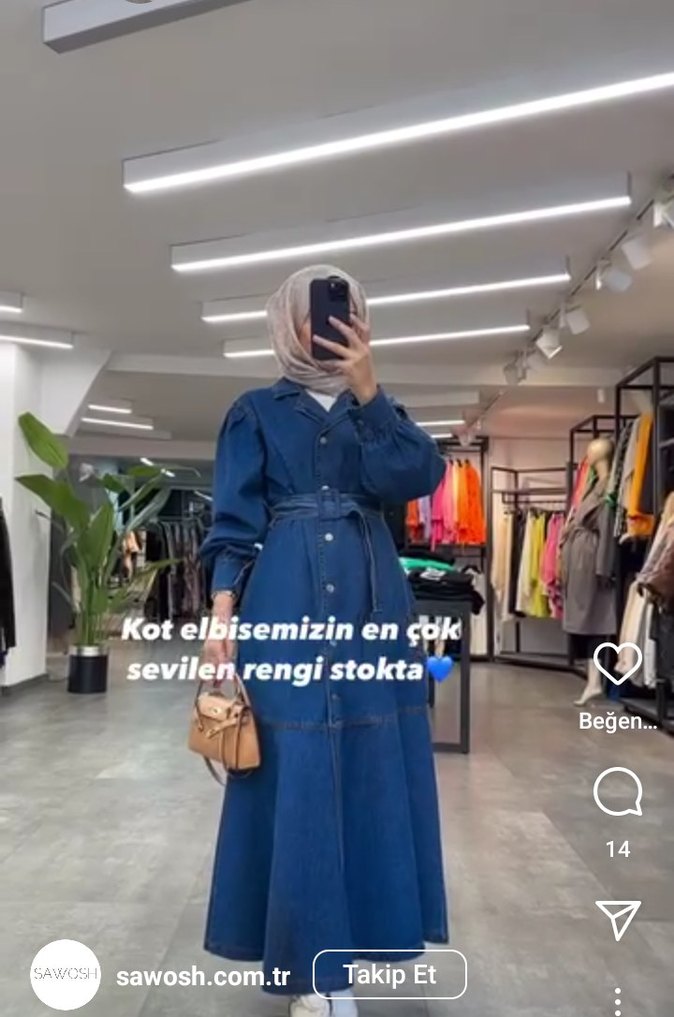Like this reel with the heart icon
Viewport: 674px width, 1017px height.
[x=618, y=664]
